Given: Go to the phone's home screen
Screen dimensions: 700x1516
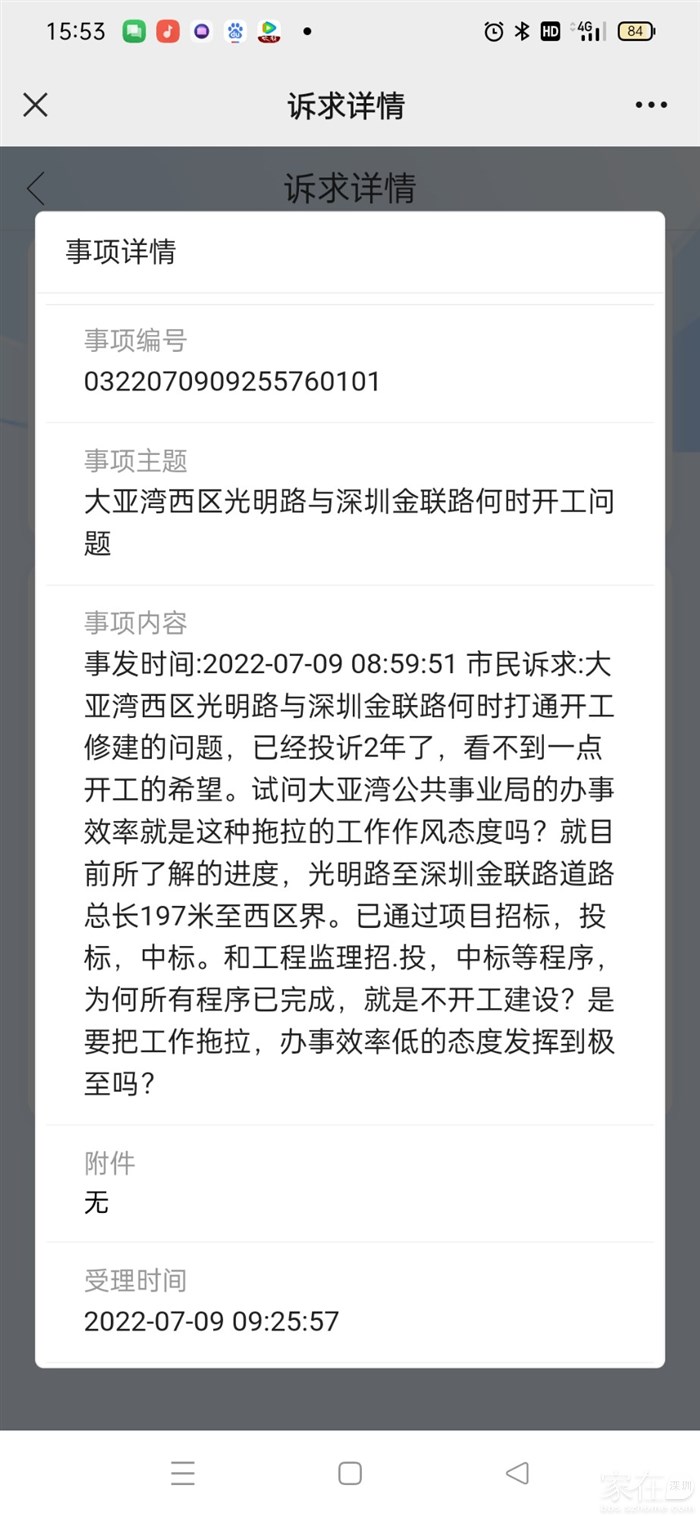Looking at the screenshot, I should tap(350, 1472).
